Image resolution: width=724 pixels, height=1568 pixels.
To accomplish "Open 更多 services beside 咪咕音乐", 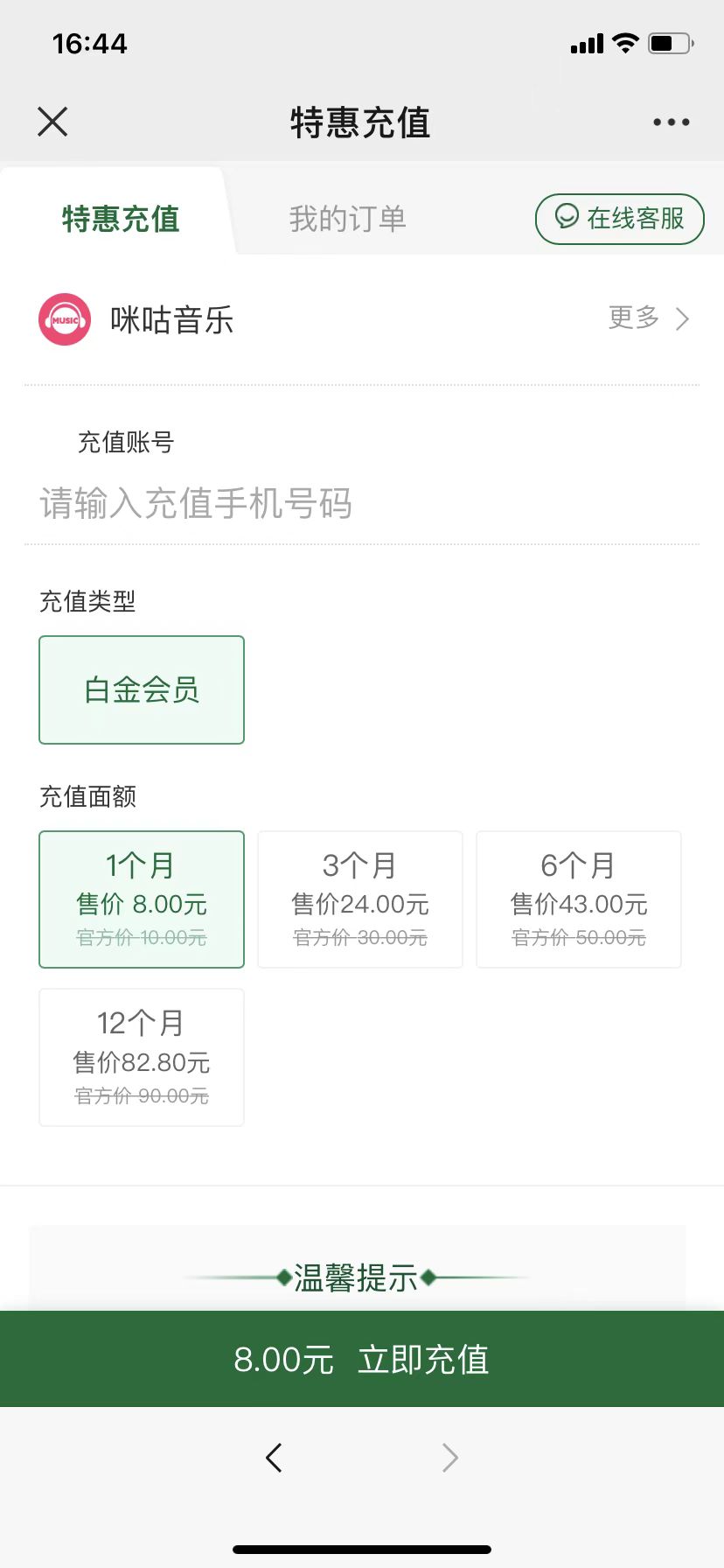I will click(648, 318).
